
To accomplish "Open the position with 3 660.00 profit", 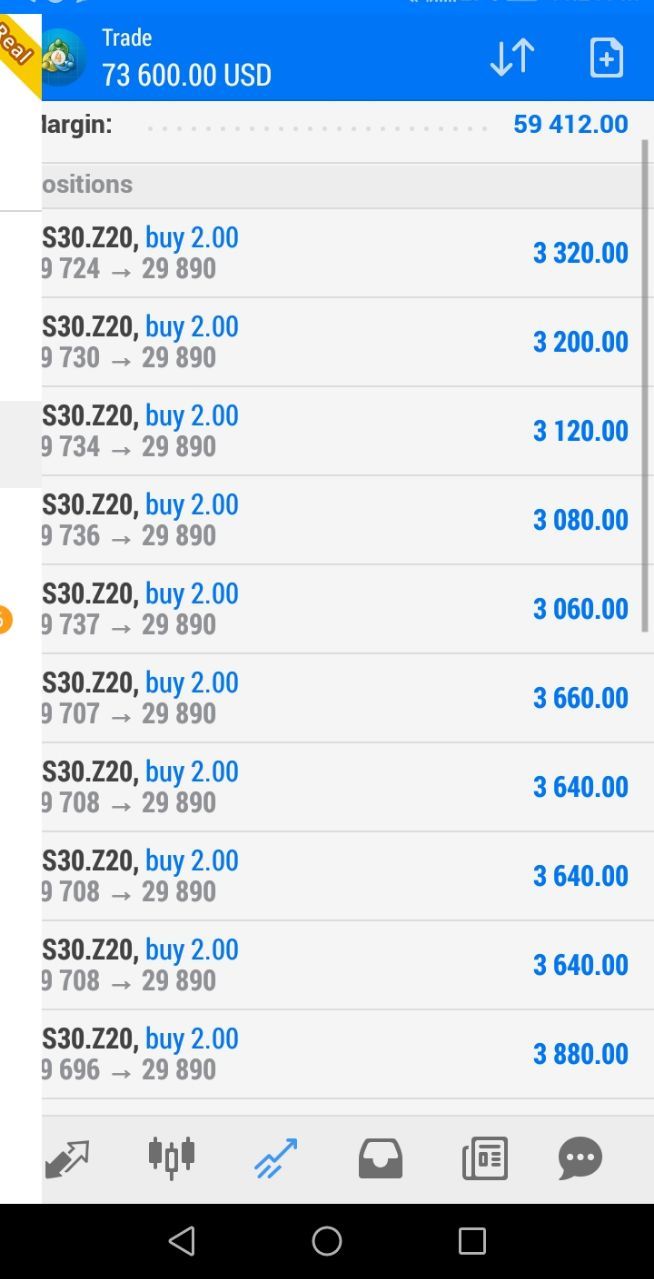I will coord(340,698).
